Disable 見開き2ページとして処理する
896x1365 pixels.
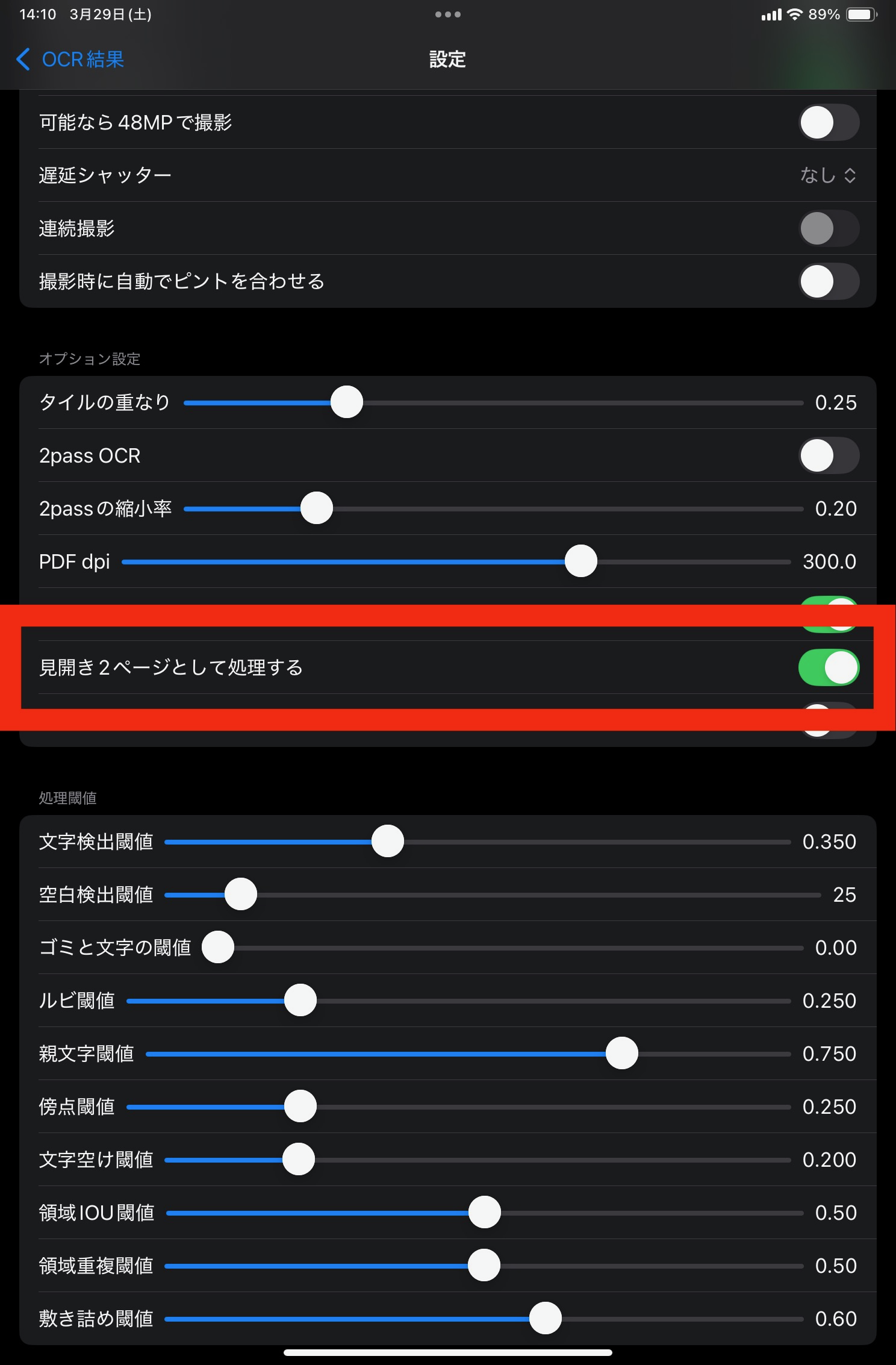[x=828, y=667]
